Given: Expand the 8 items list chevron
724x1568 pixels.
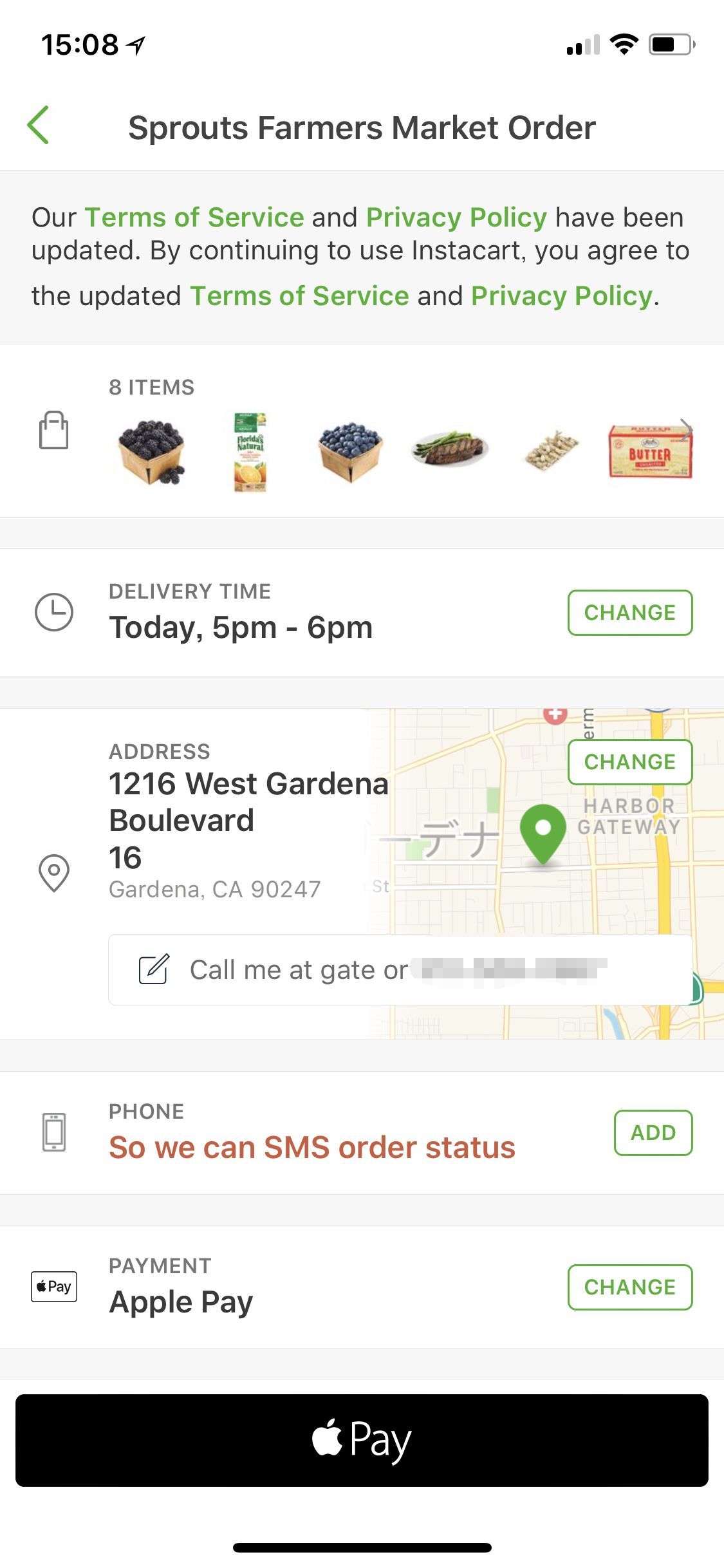Looking at the screenshot, I should click(x=686, y=431).
